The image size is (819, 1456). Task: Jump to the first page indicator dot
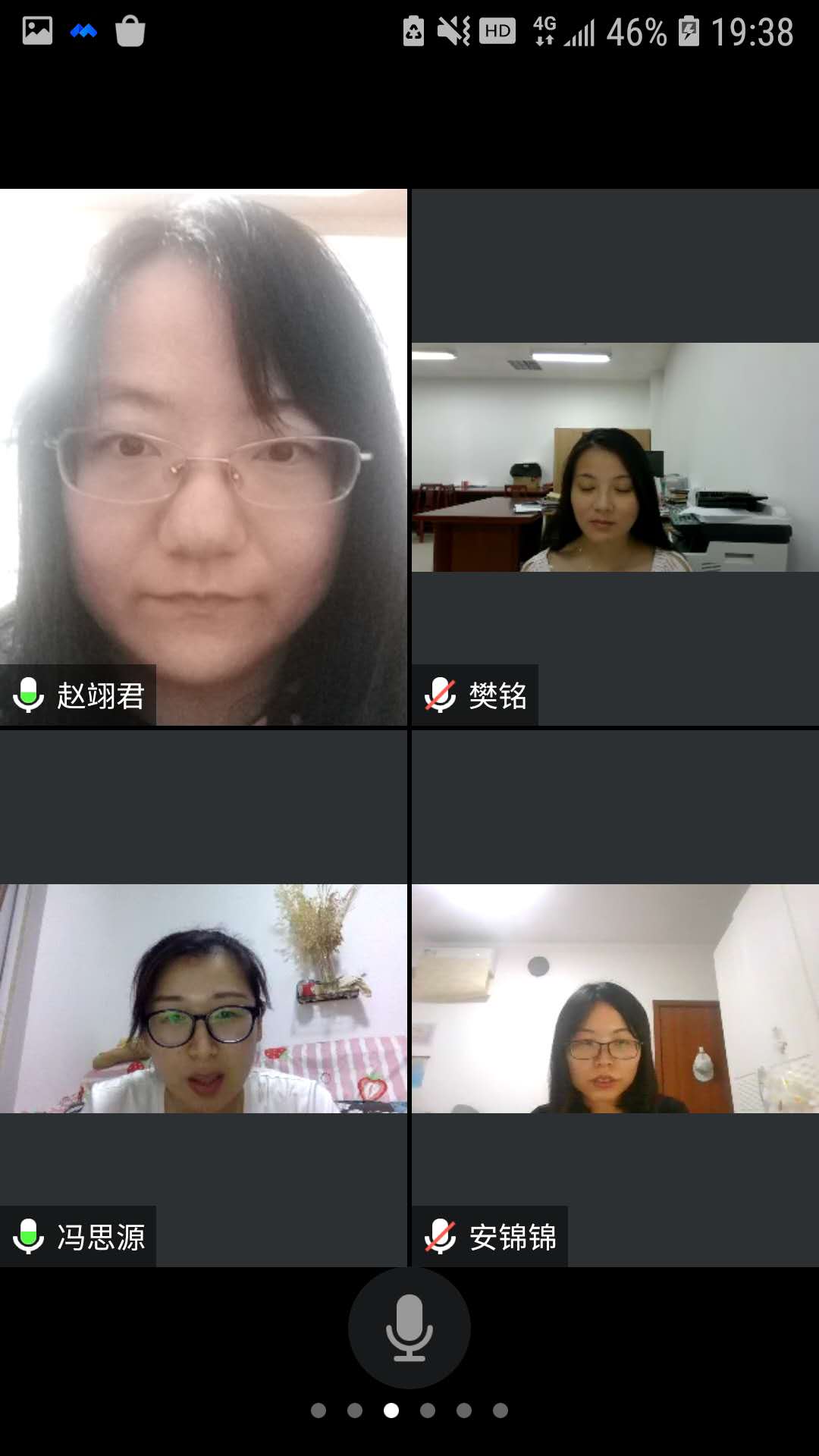pos(318,1410)
